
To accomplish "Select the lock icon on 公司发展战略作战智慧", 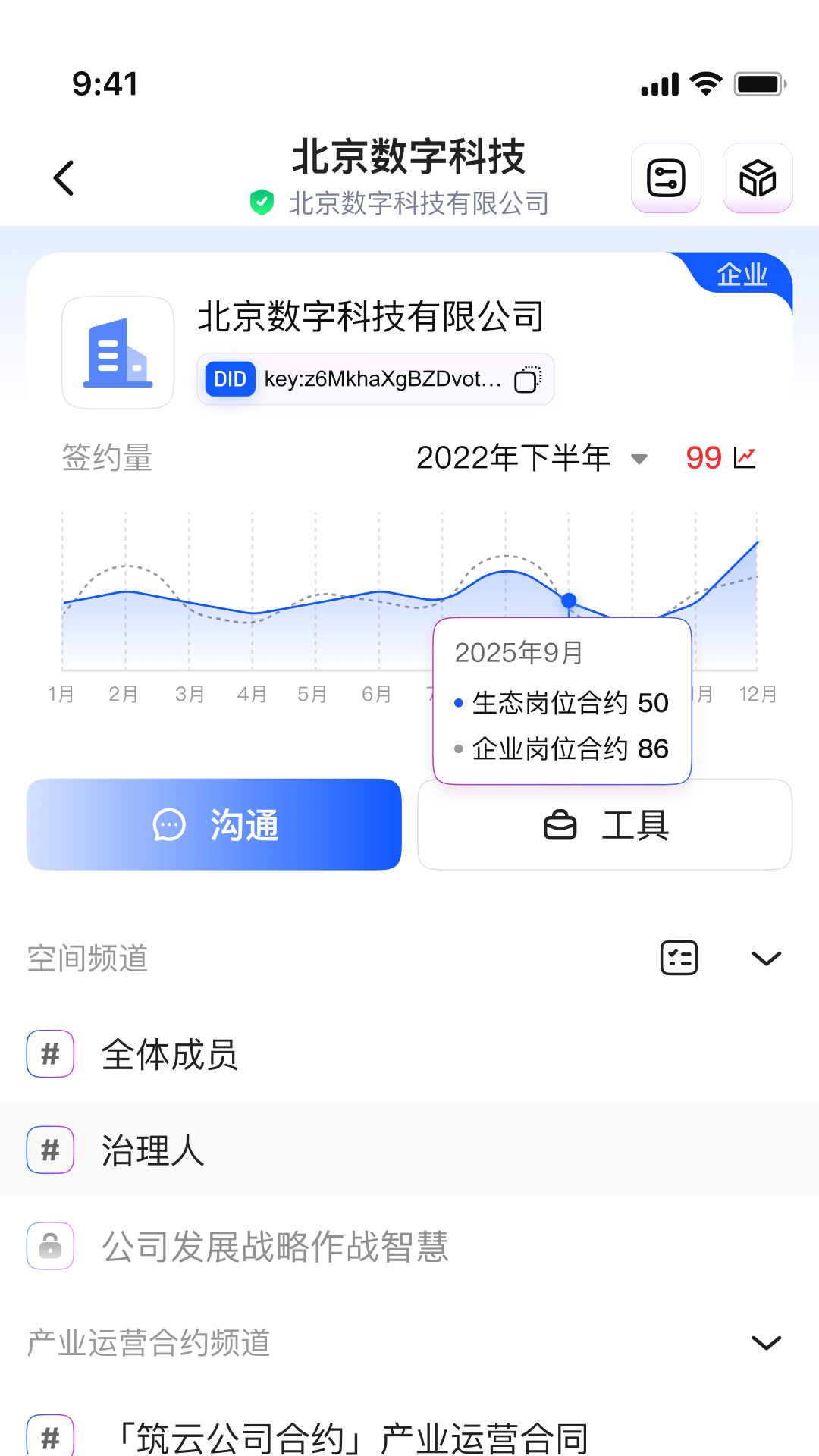I will point(49,1247).
